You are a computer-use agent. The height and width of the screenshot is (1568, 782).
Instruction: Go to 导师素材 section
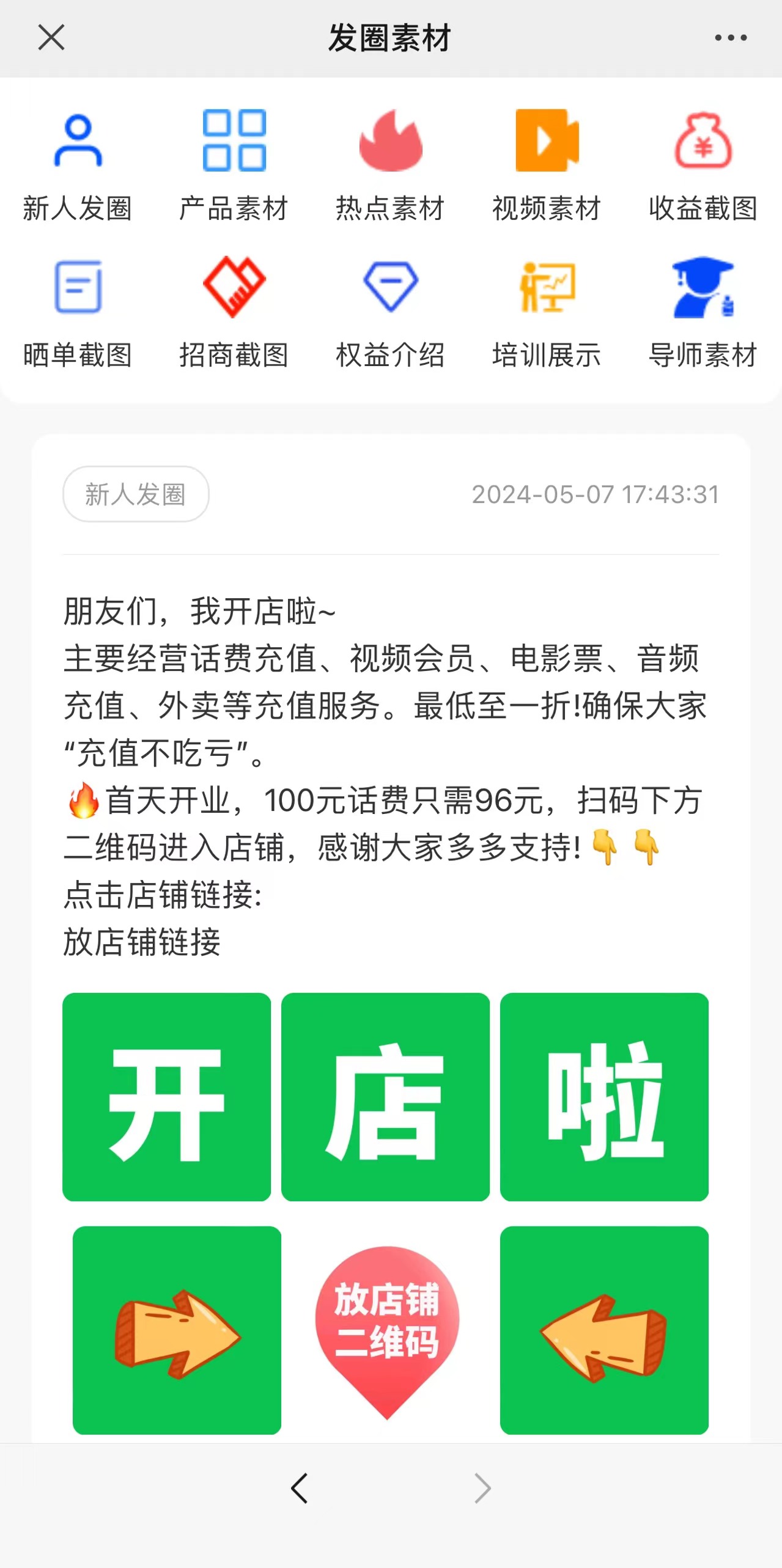coord(703,313)
